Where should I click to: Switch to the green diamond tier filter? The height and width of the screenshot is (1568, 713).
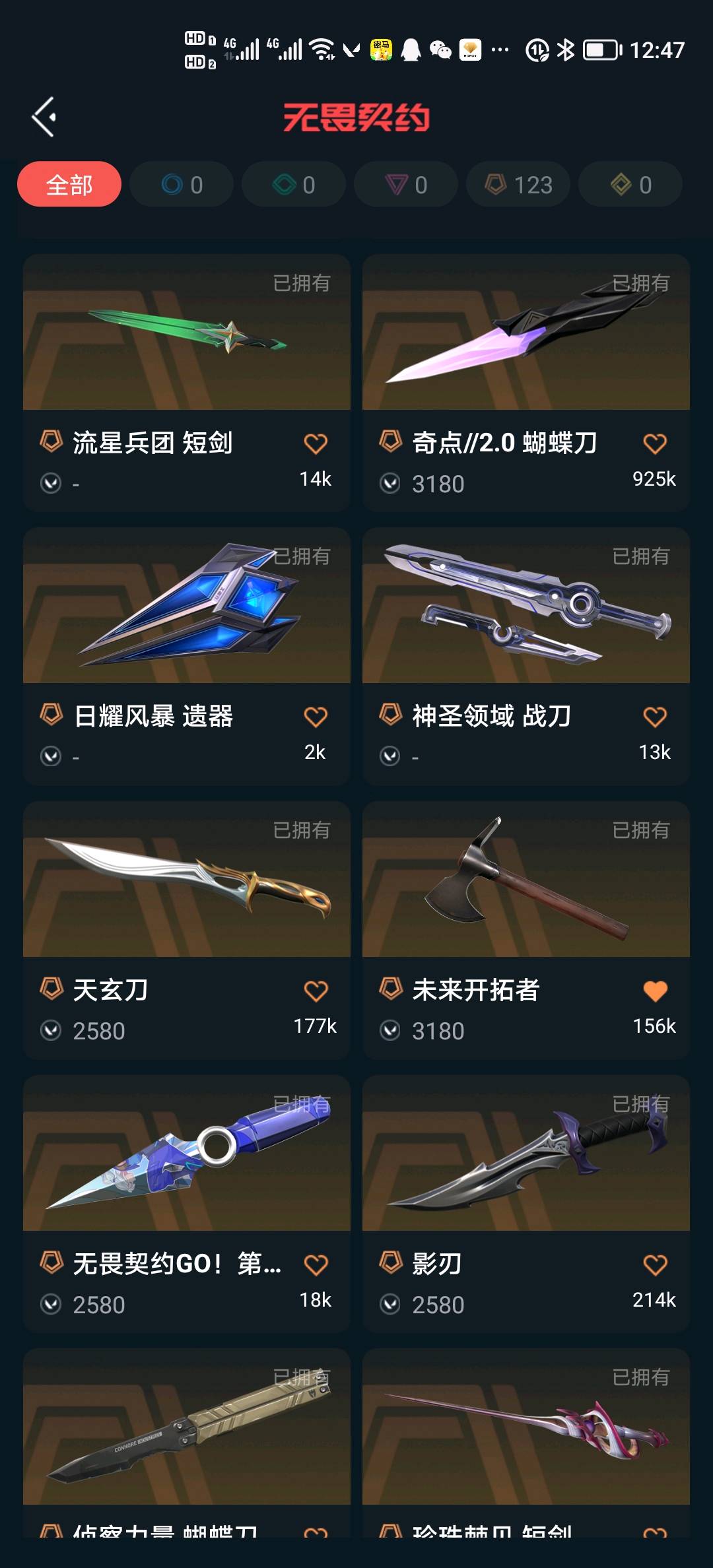294,185
